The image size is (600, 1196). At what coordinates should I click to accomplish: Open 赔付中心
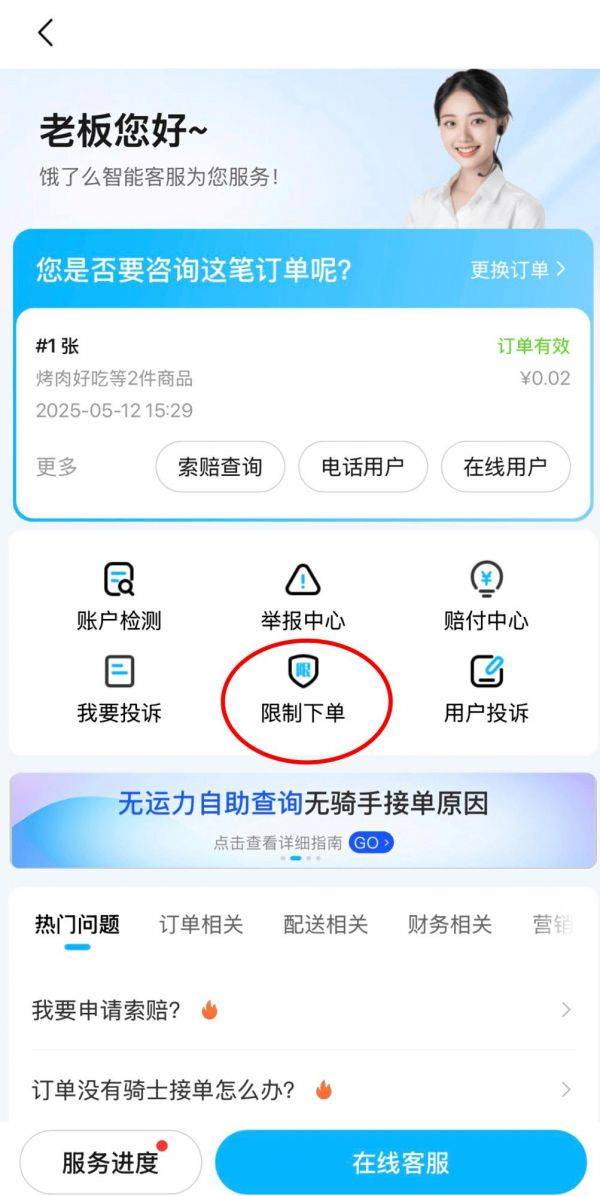pos(486,596)
